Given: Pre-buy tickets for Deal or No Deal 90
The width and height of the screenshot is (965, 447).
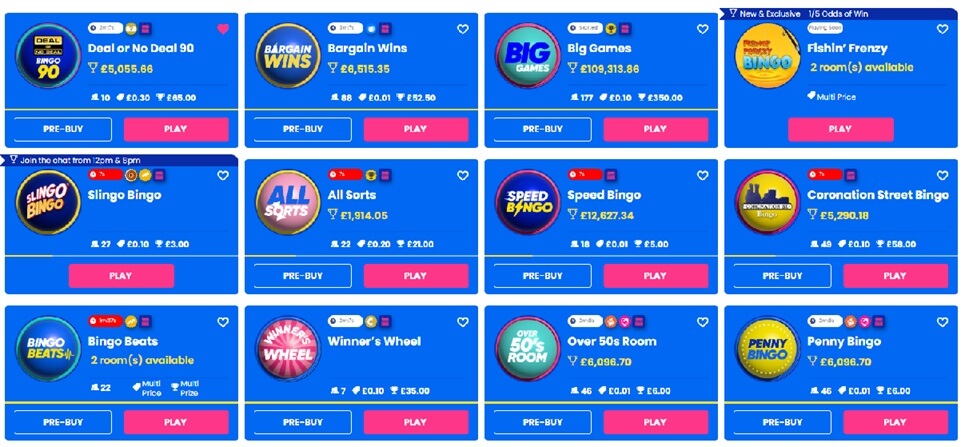Looking at the screenshot, I should [x=62, y=129].
